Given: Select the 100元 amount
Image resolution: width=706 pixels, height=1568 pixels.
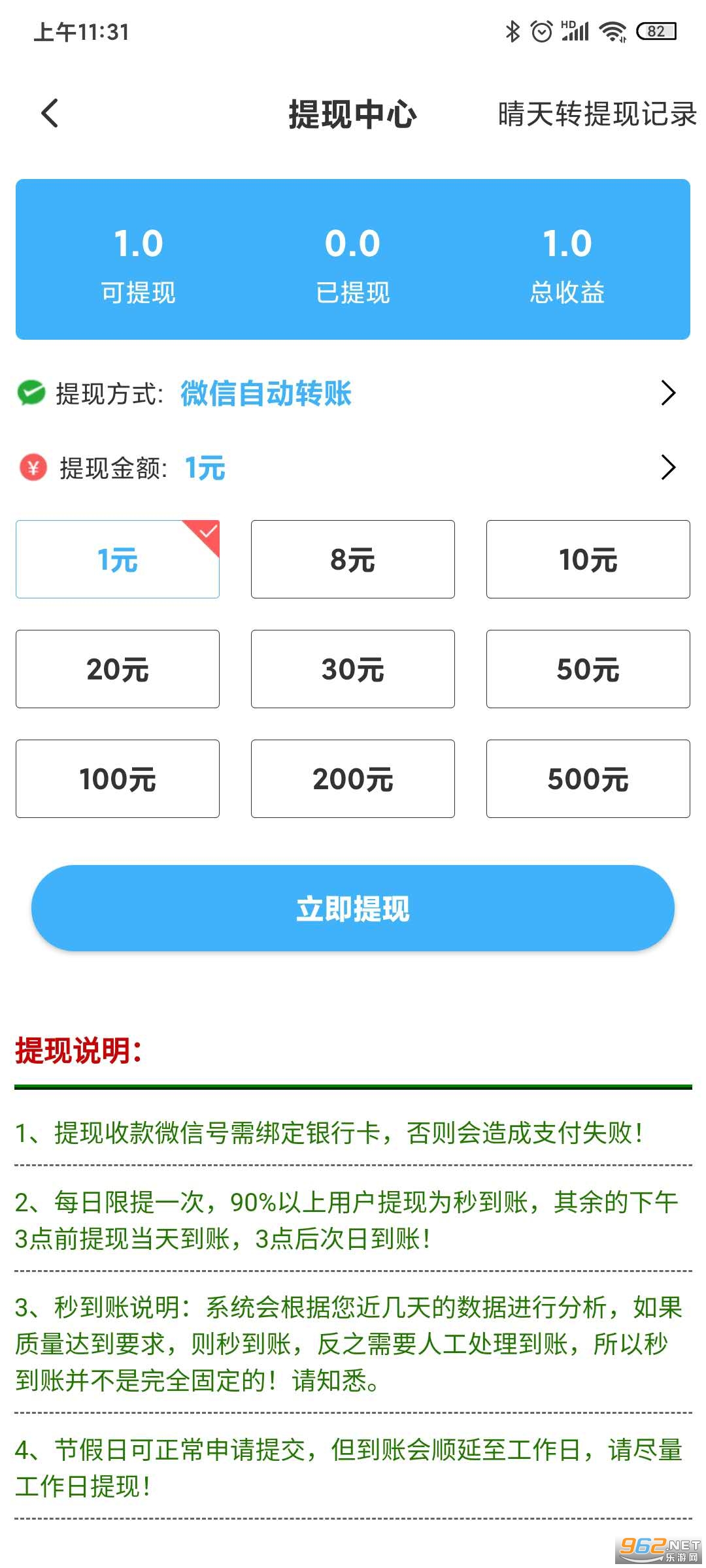Looking at the screenshot, I should point(118,779).
